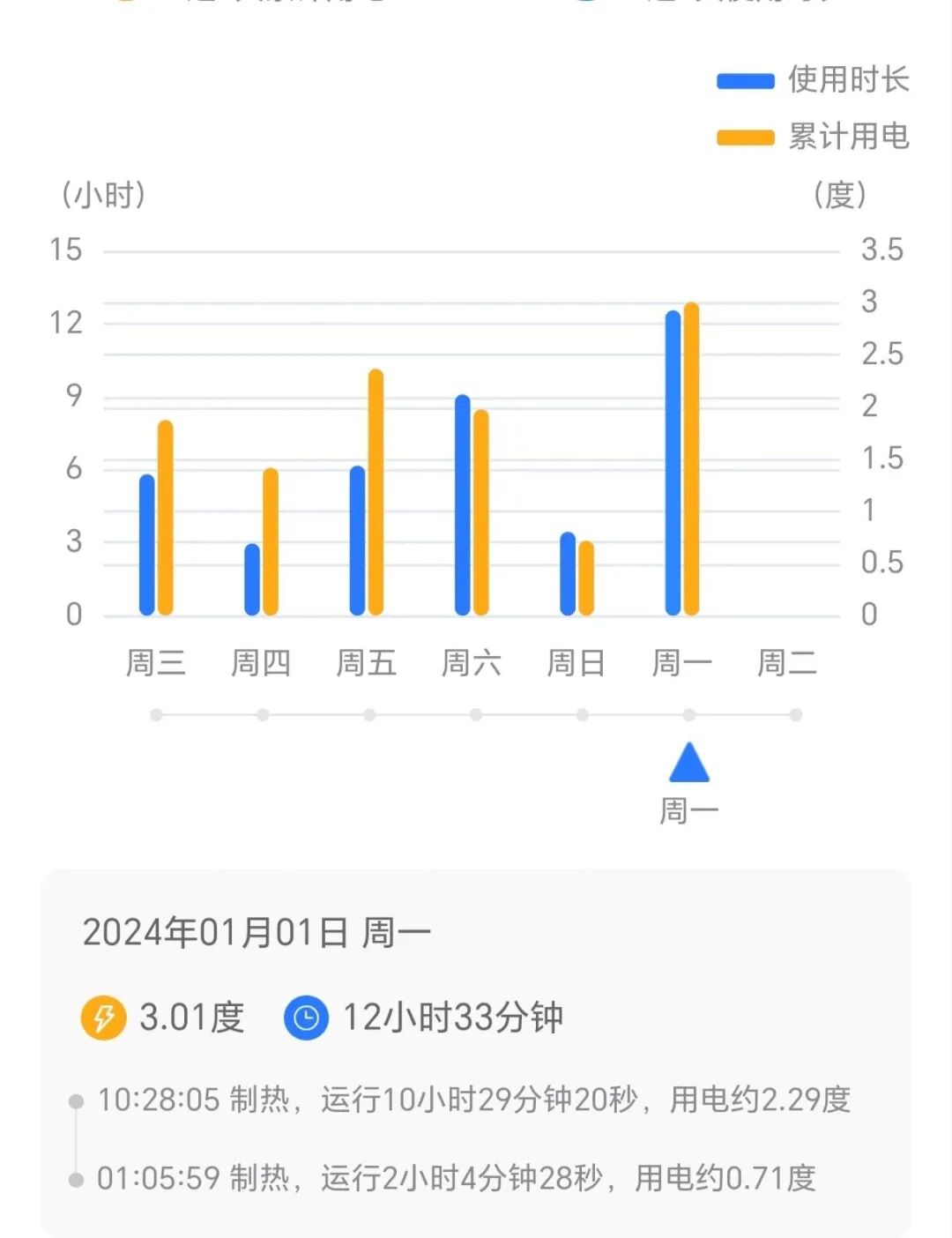Click the timeline dot below 周三
The height and width of the screenshot is (1238, 952).
coord(156,715)
